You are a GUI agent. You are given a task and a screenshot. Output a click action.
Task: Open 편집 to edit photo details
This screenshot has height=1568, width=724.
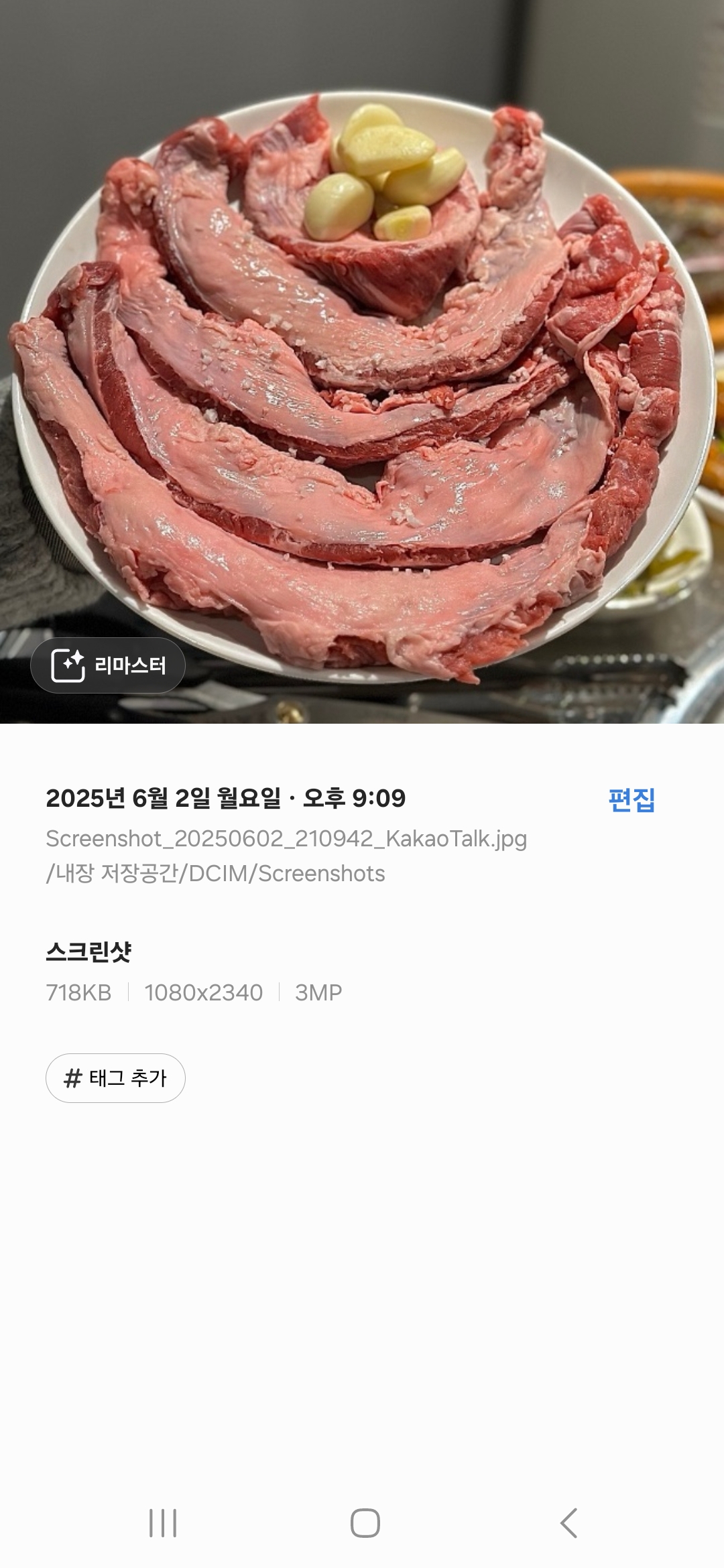[631, 799]
